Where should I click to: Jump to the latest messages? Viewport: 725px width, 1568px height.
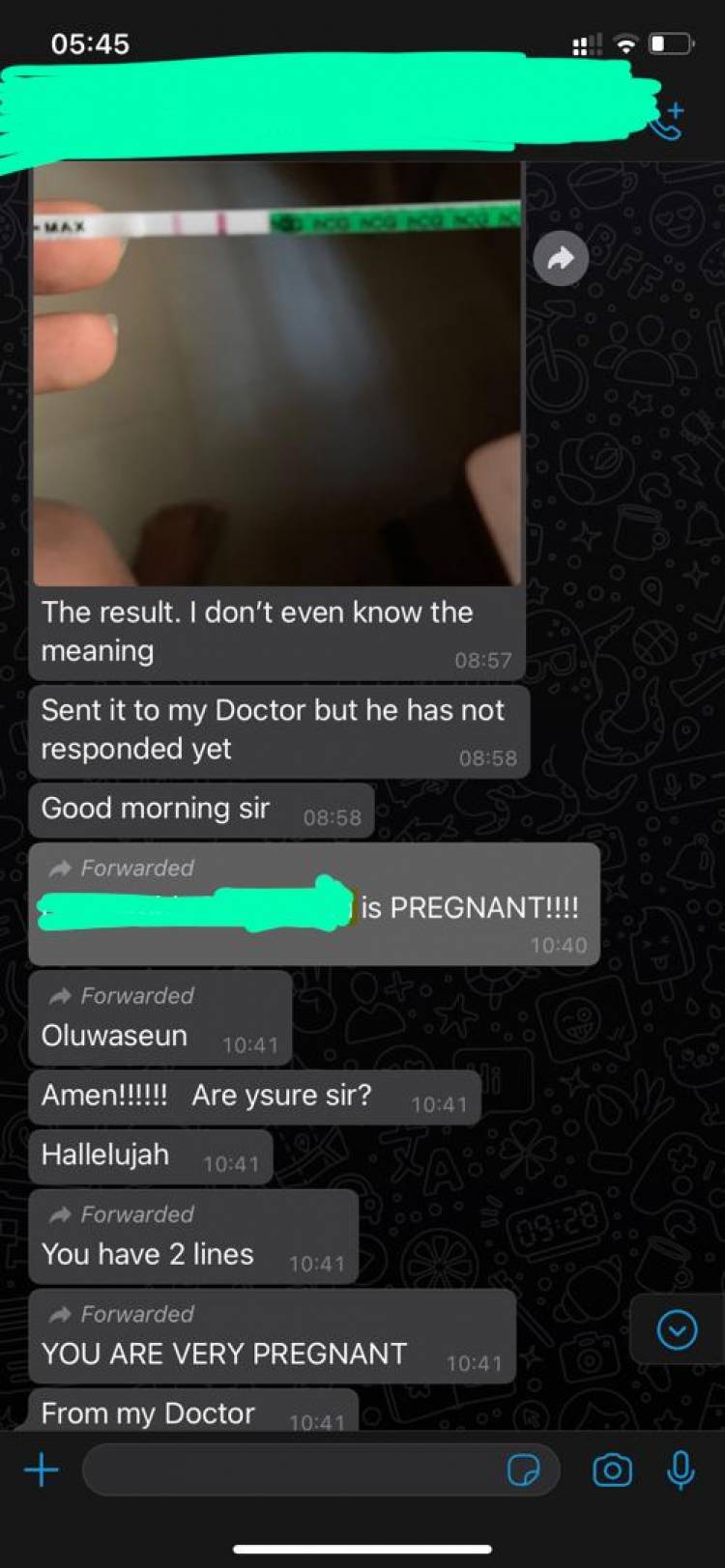point(677,1330)
